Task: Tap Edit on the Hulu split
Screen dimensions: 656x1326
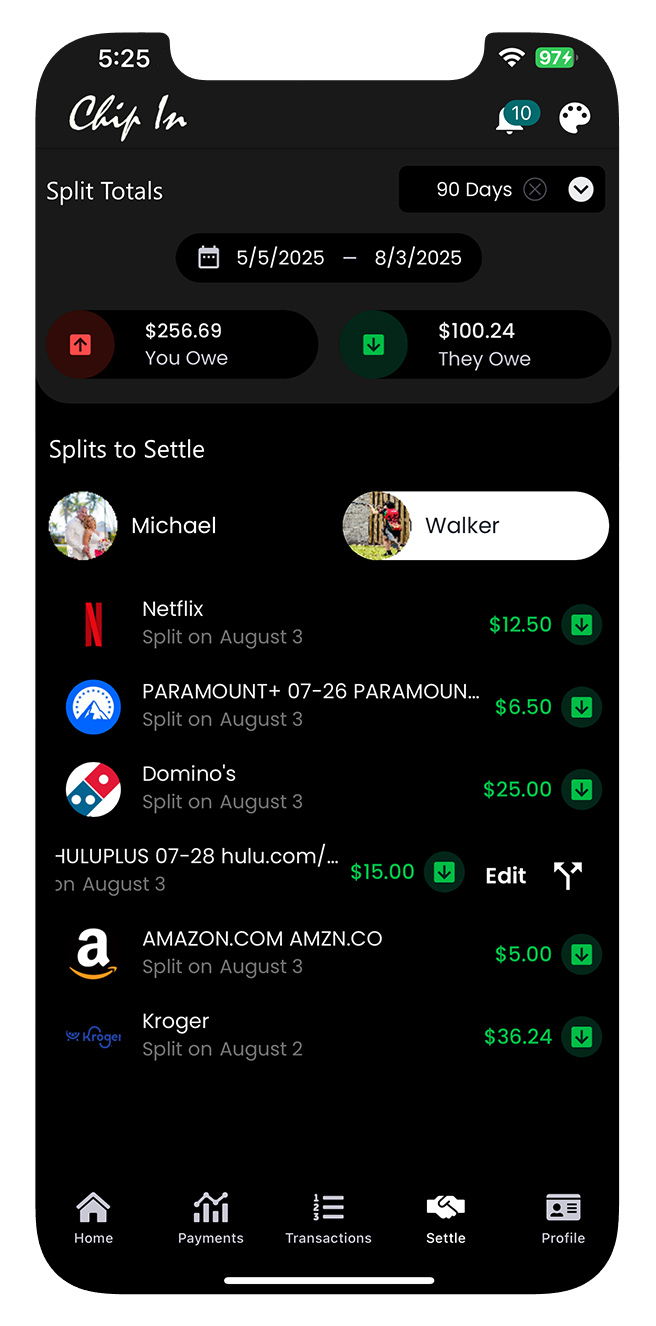Action: (x=505, y=876)
